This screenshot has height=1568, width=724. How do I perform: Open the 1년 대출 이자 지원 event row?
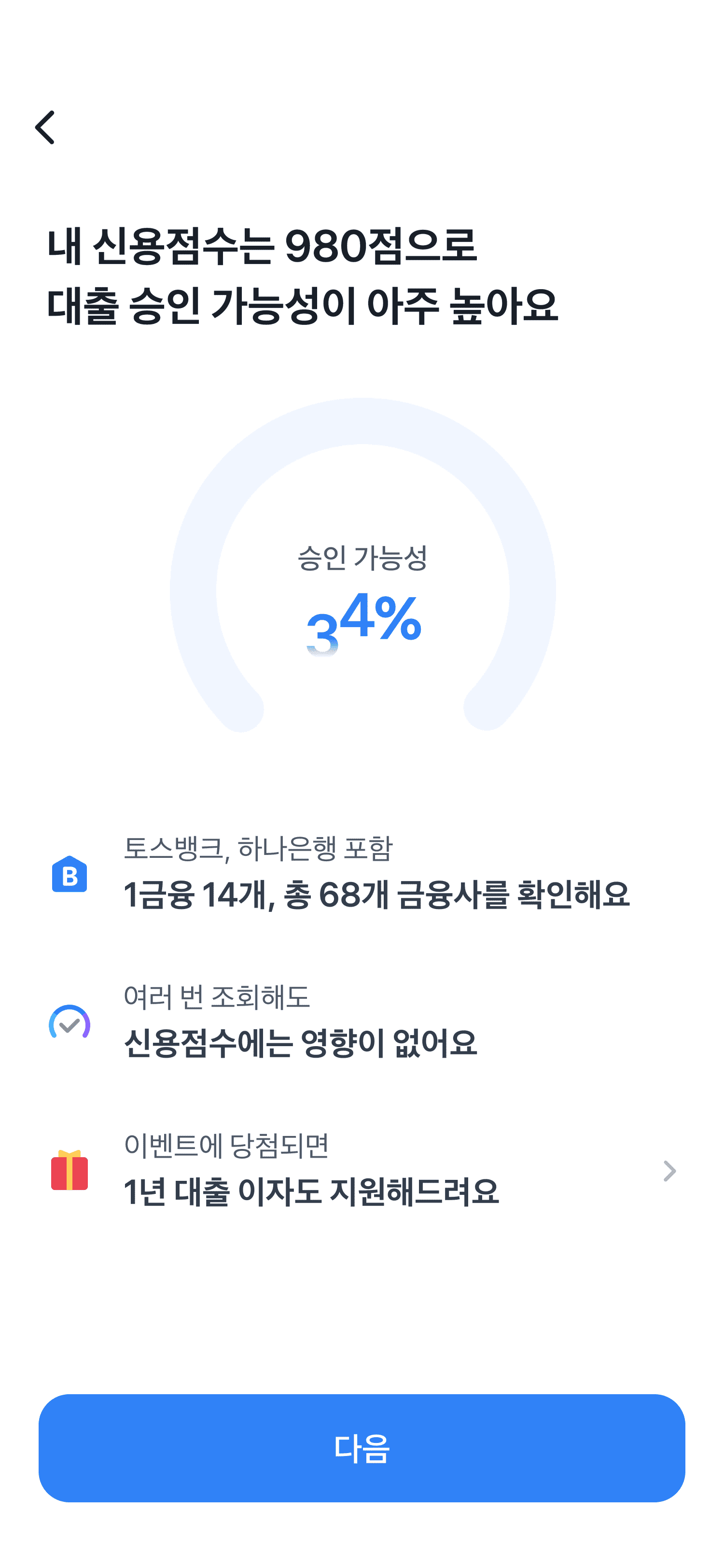(362, 1170)
